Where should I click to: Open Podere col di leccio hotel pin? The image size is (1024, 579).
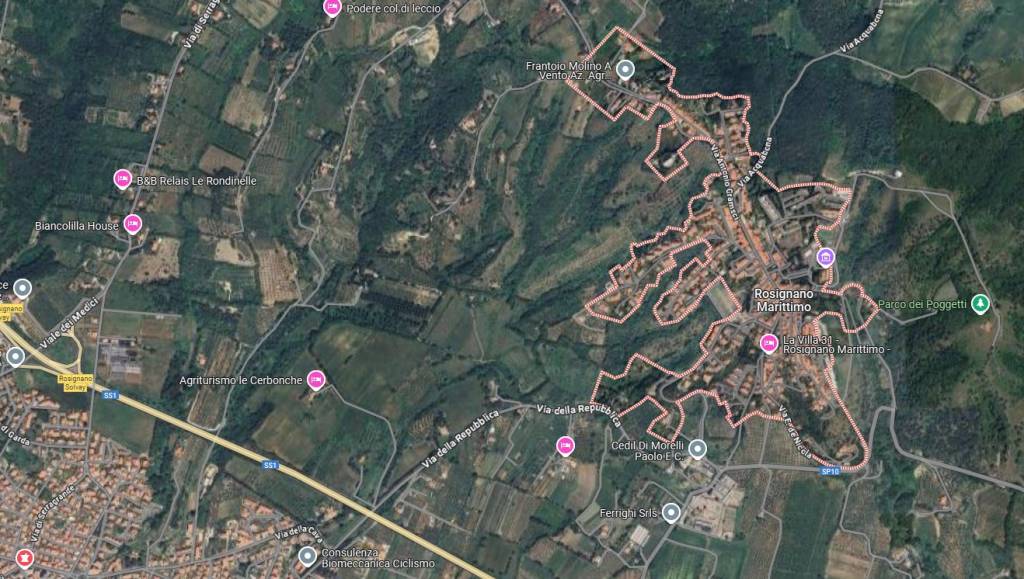coord(332,8)
